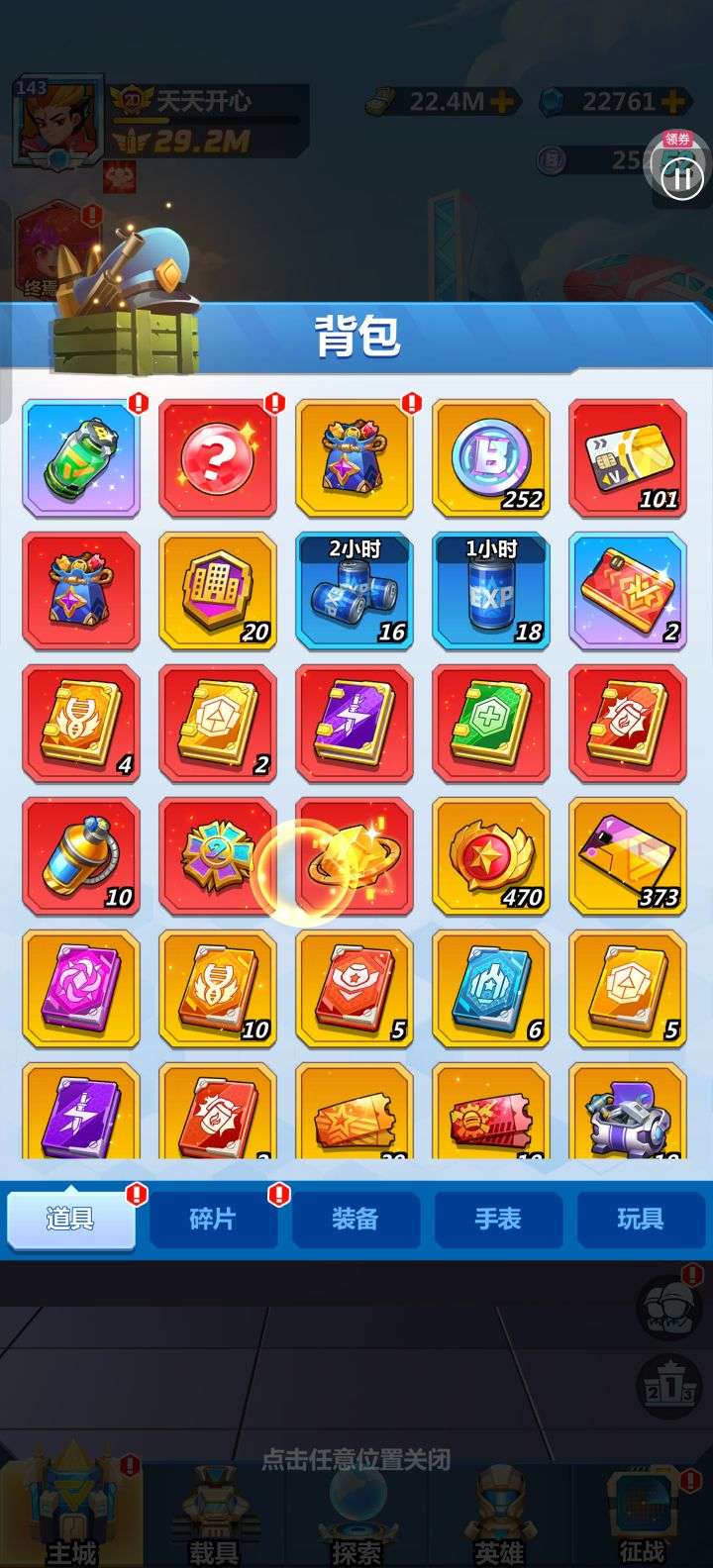Tap the red star medal item with 470
Screen dimensions: 713x1568
[491, 856]
